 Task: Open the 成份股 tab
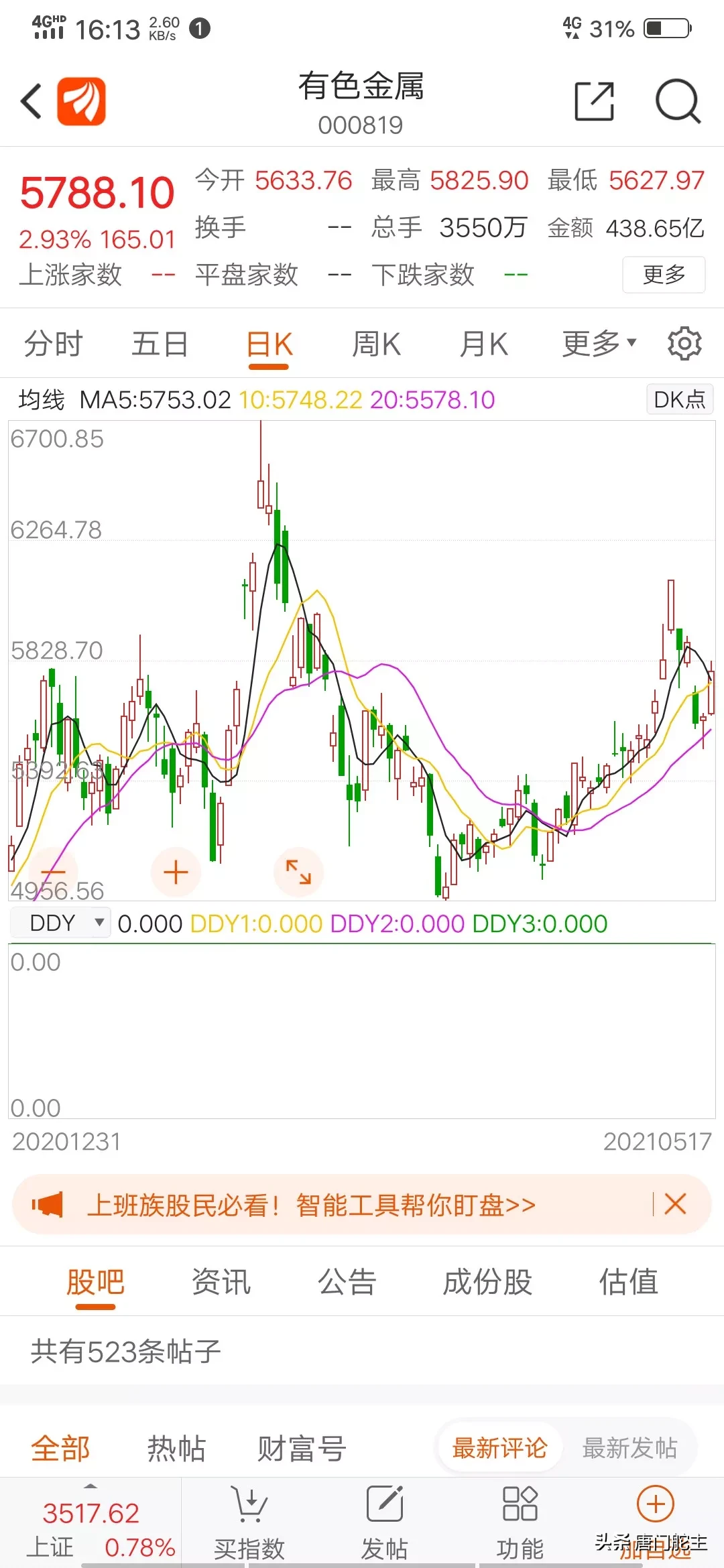click(x=487, y=1282)
